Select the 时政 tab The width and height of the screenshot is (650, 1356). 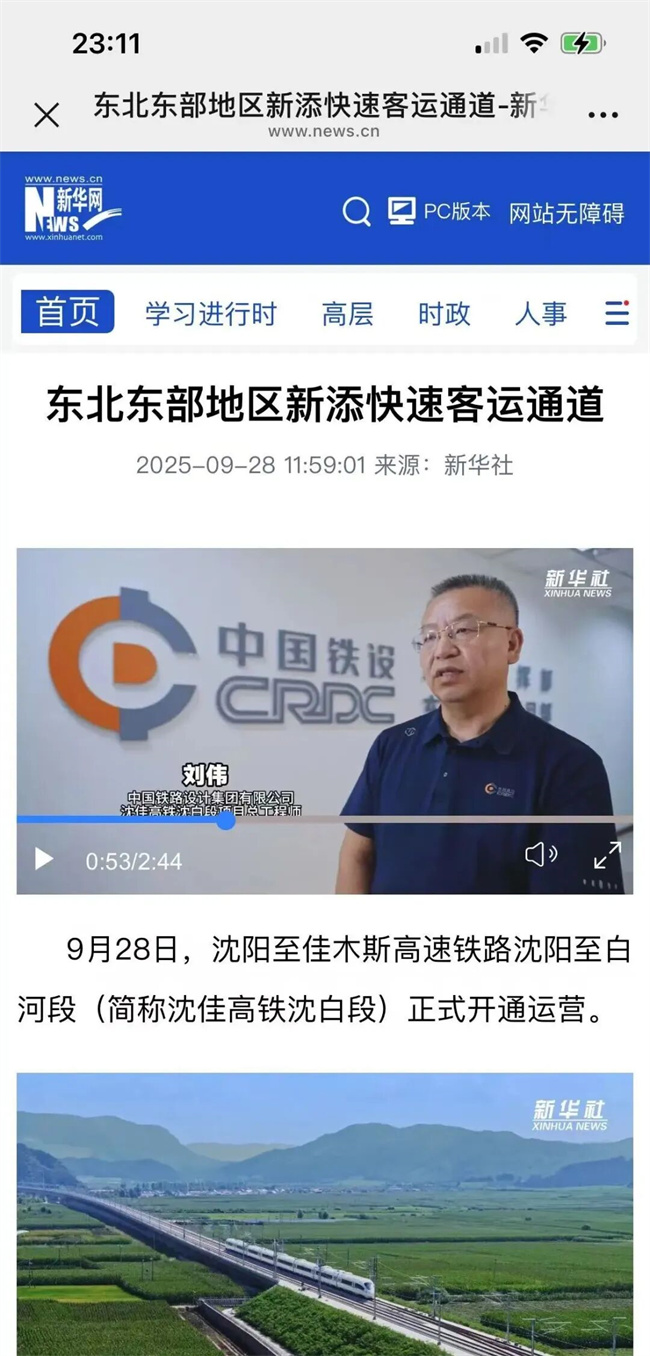click(x=443, y=314)
